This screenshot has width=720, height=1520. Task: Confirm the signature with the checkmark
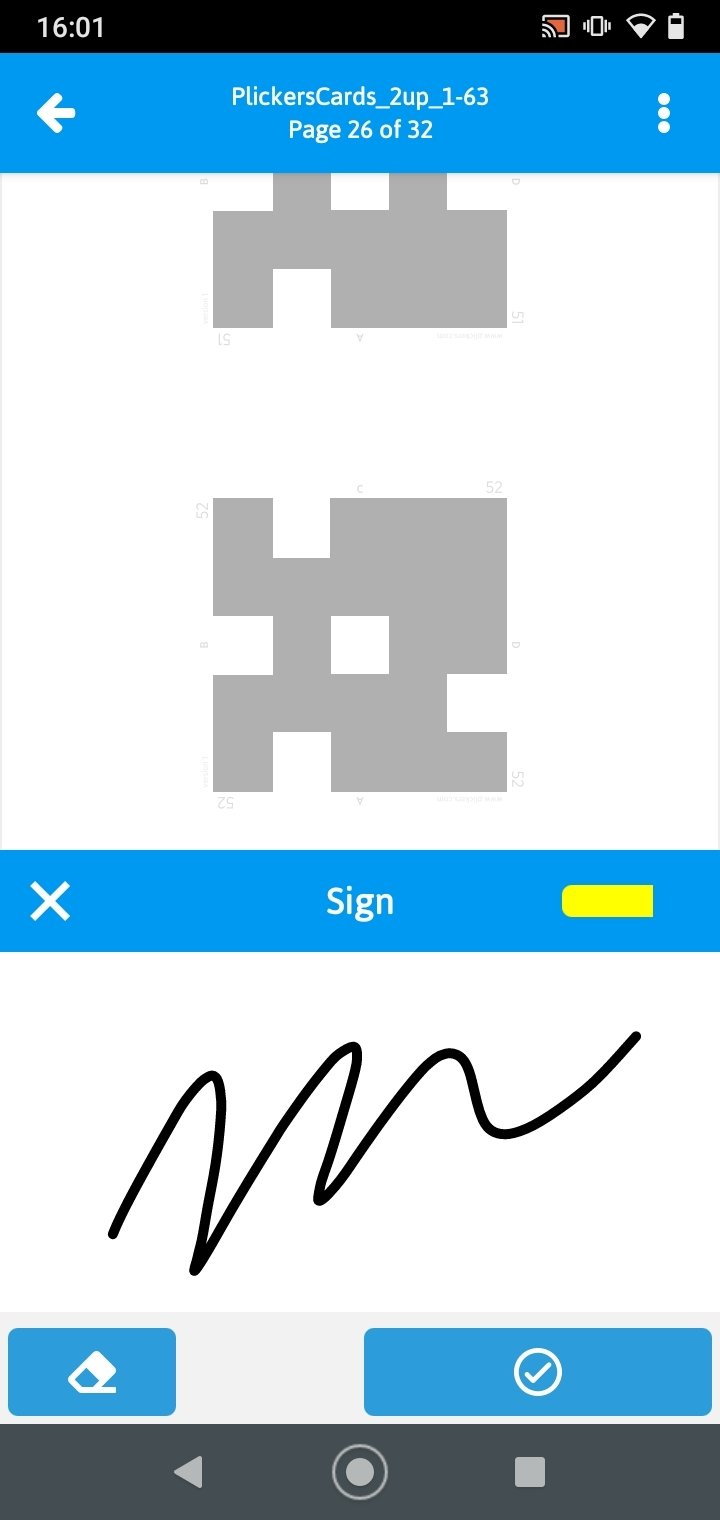tap(538, 1372)
